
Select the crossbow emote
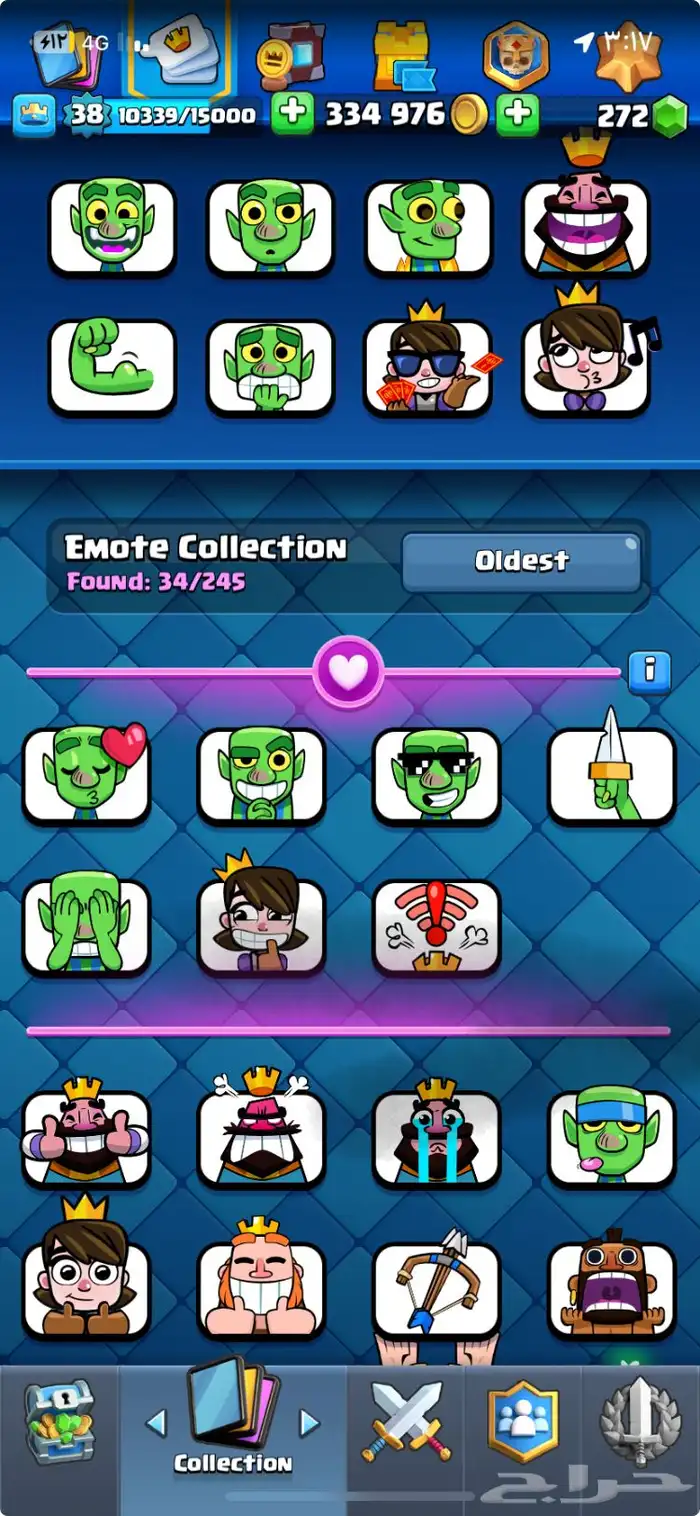(x=436, y=1290)
